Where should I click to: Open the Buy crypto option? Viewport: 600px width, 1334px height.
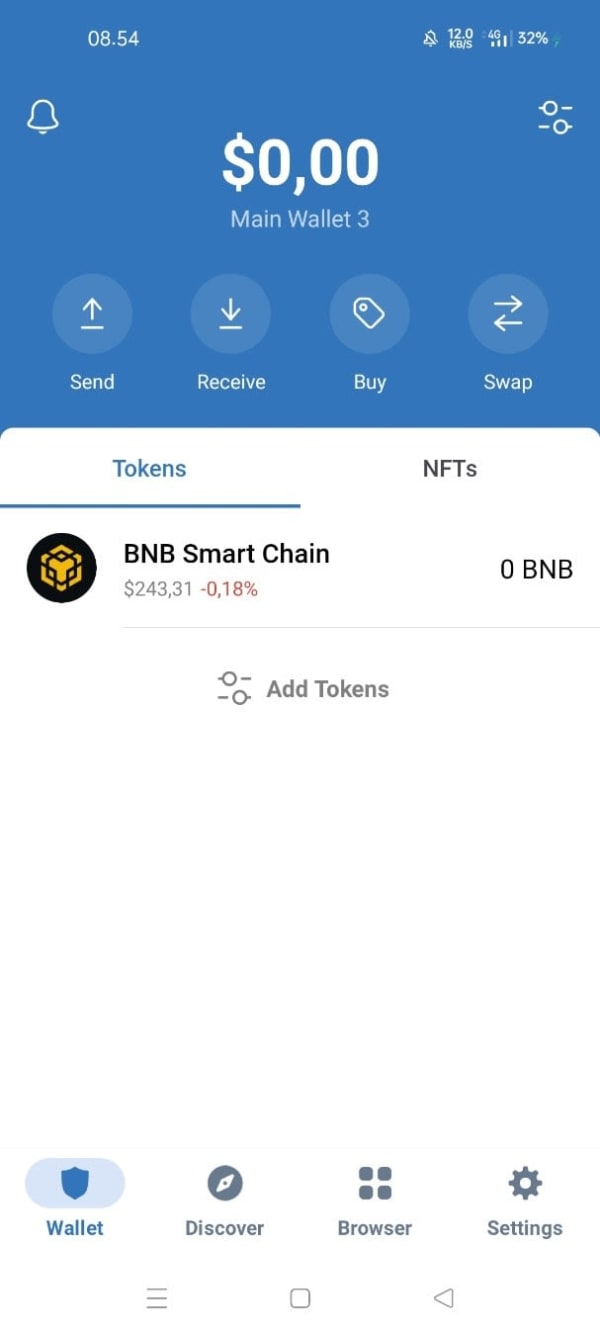(x=369, y=314)
